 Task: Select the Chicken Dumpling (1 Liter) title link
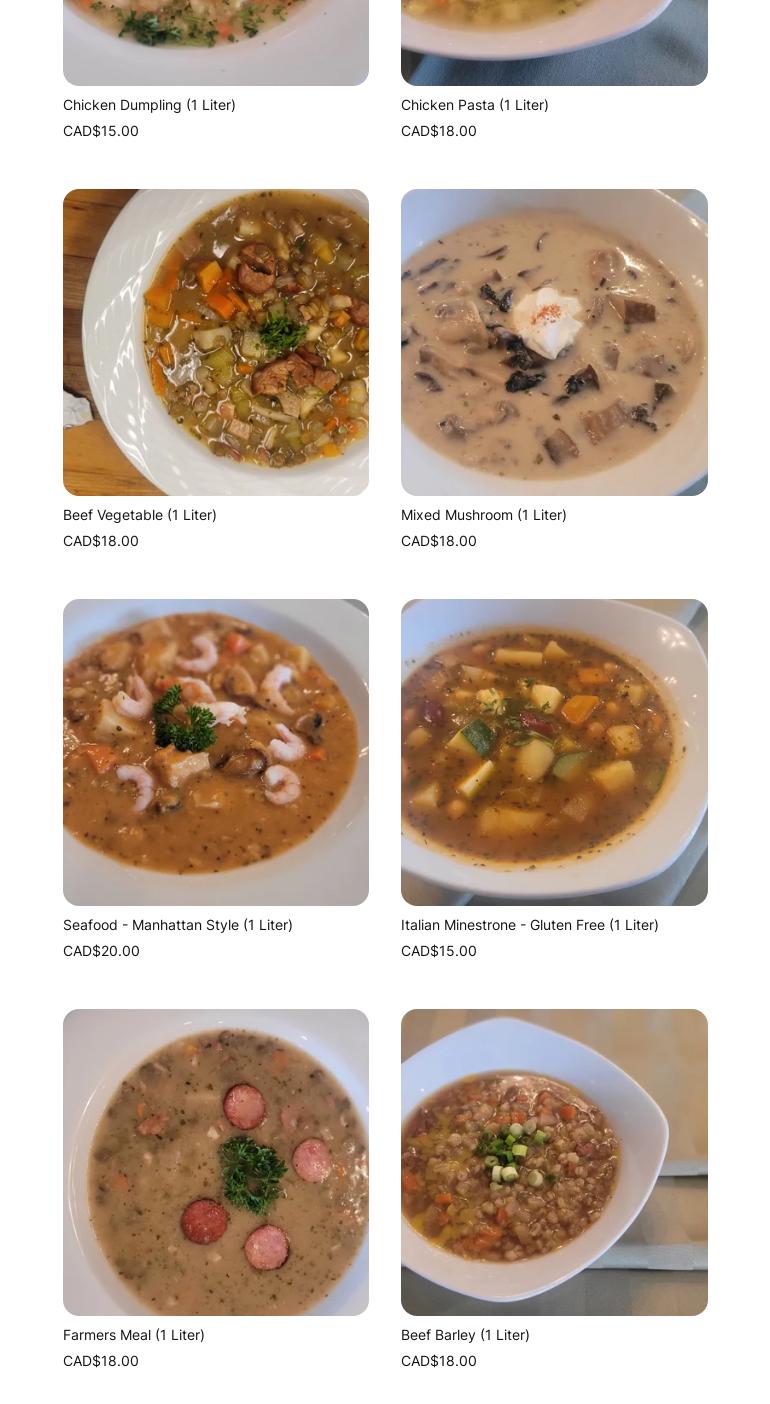[x=149, y=105]
